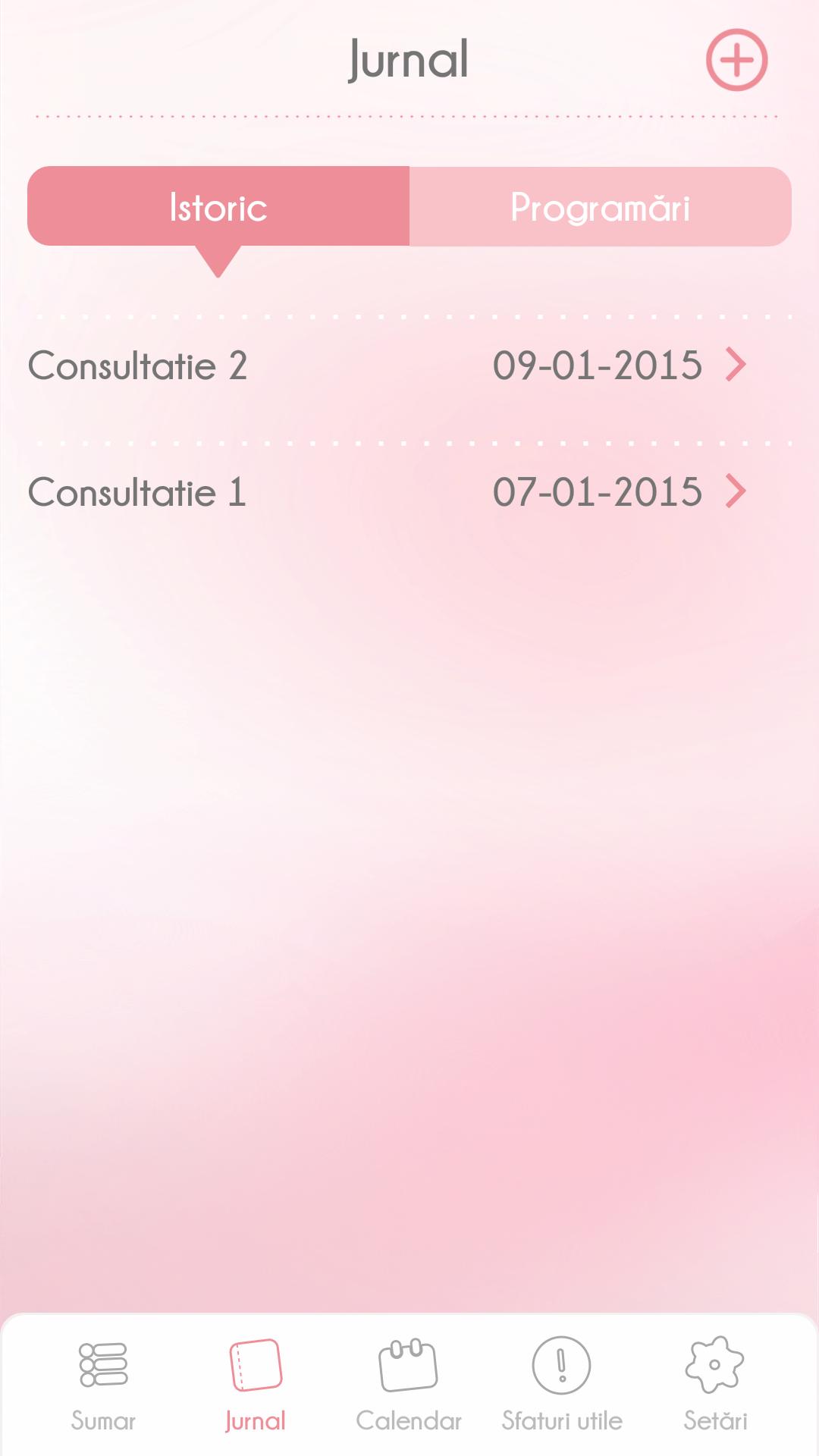
Task: Open Consultatie 1 from 07-01-2015
Action: (409, 492)
